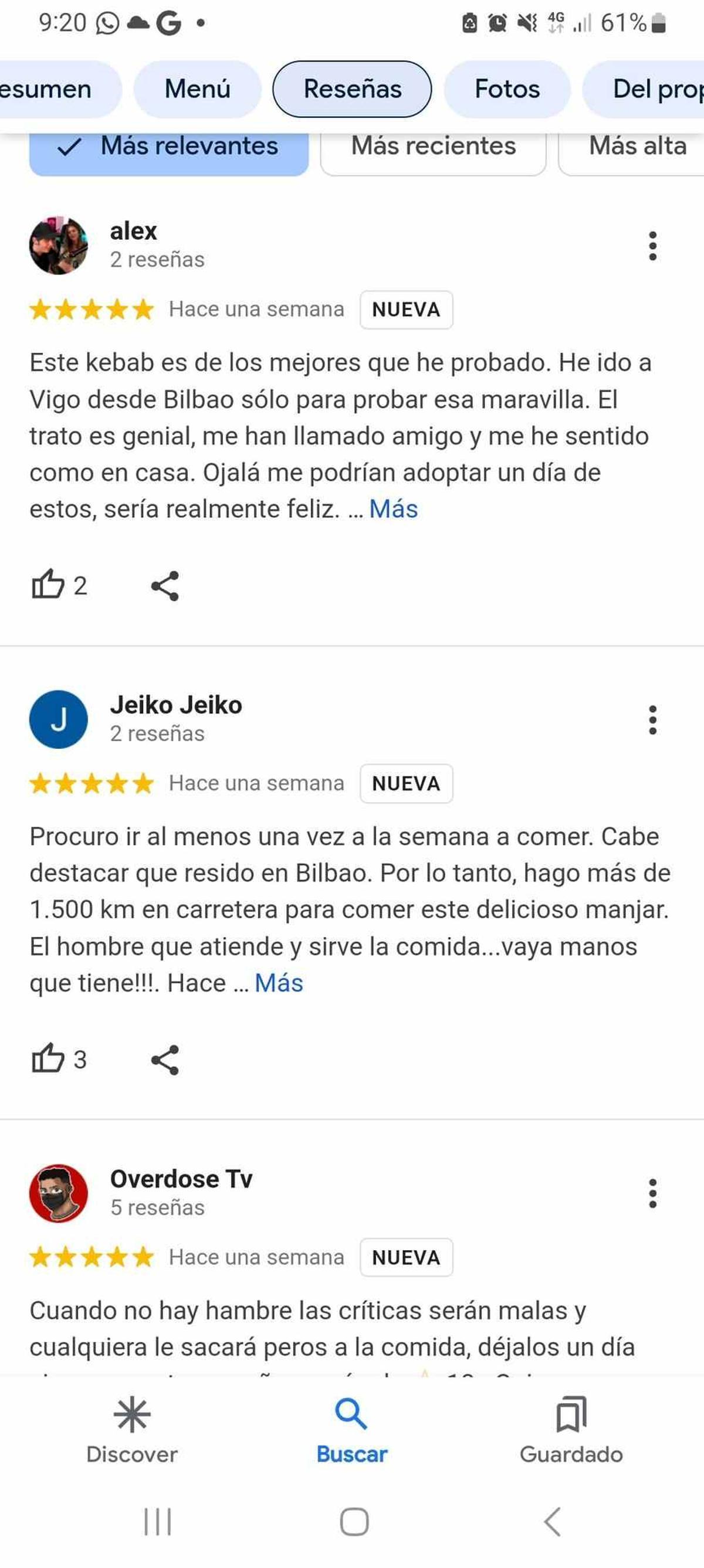Open options menu for alex's review
This screenshot has height=1568, width=704.
[652, 246]
